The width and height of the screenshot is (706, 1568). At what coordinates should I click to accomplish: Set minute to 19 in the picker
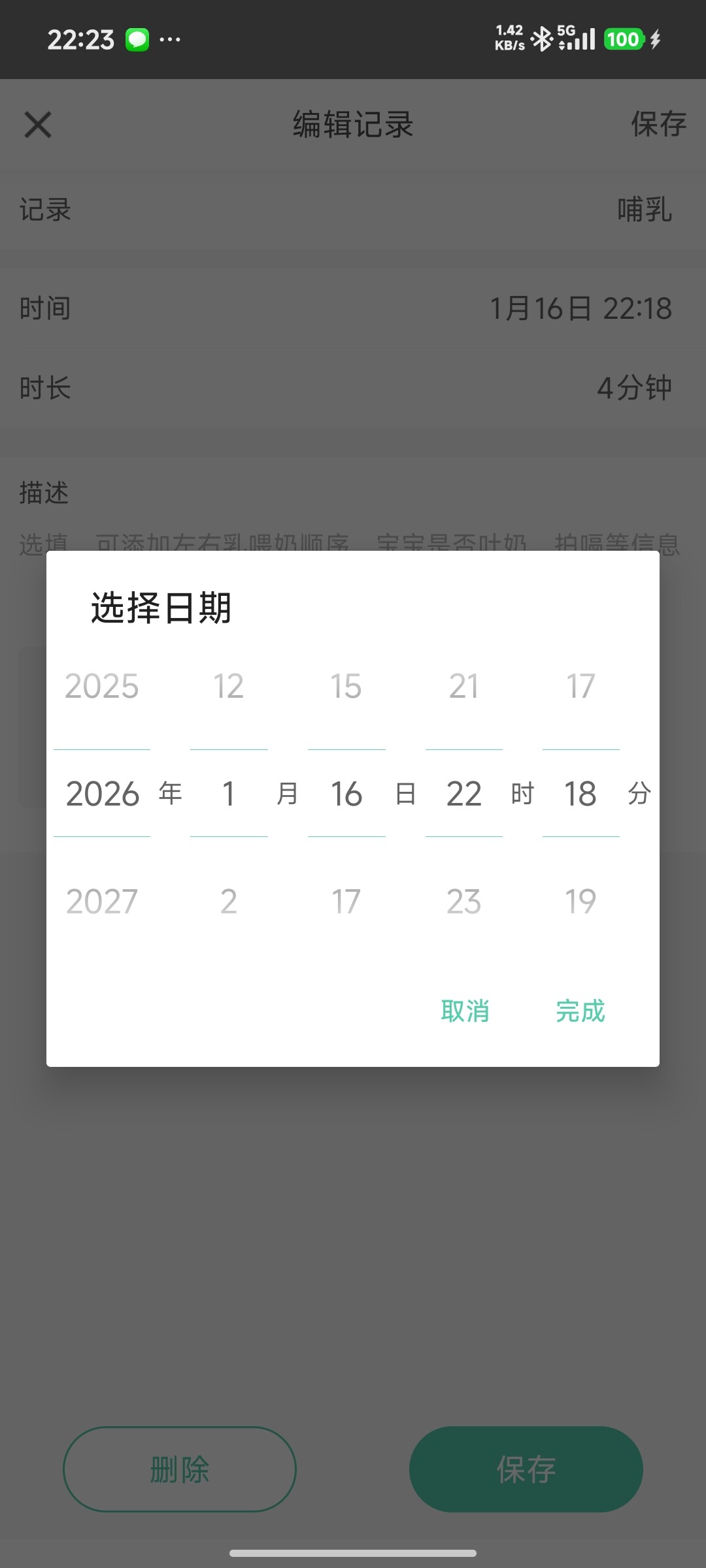point(580,902)
